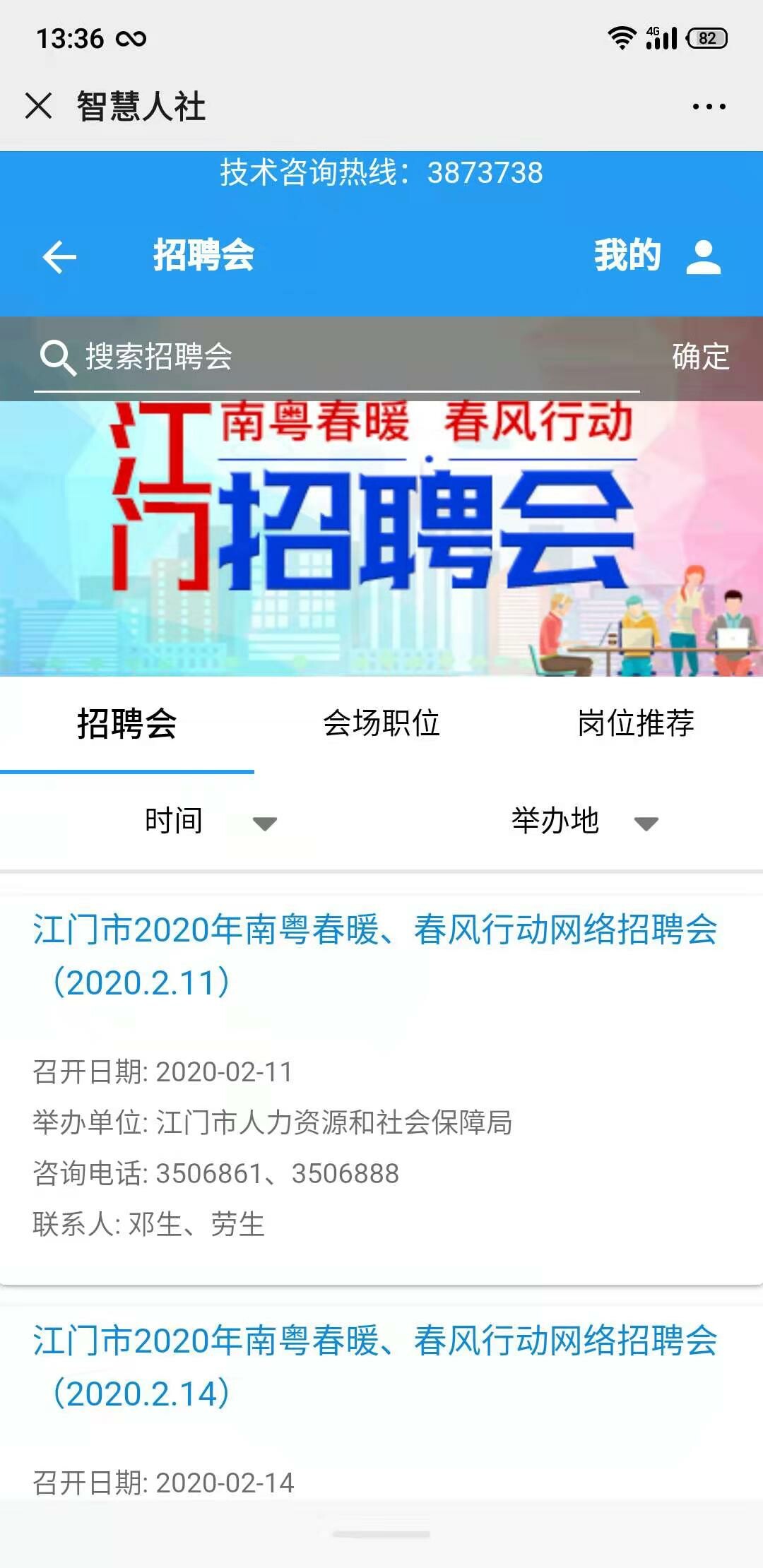Select the 招聘会 tab
The width and height of the screenshot is (763, 1568).
[x=127, y=724]
